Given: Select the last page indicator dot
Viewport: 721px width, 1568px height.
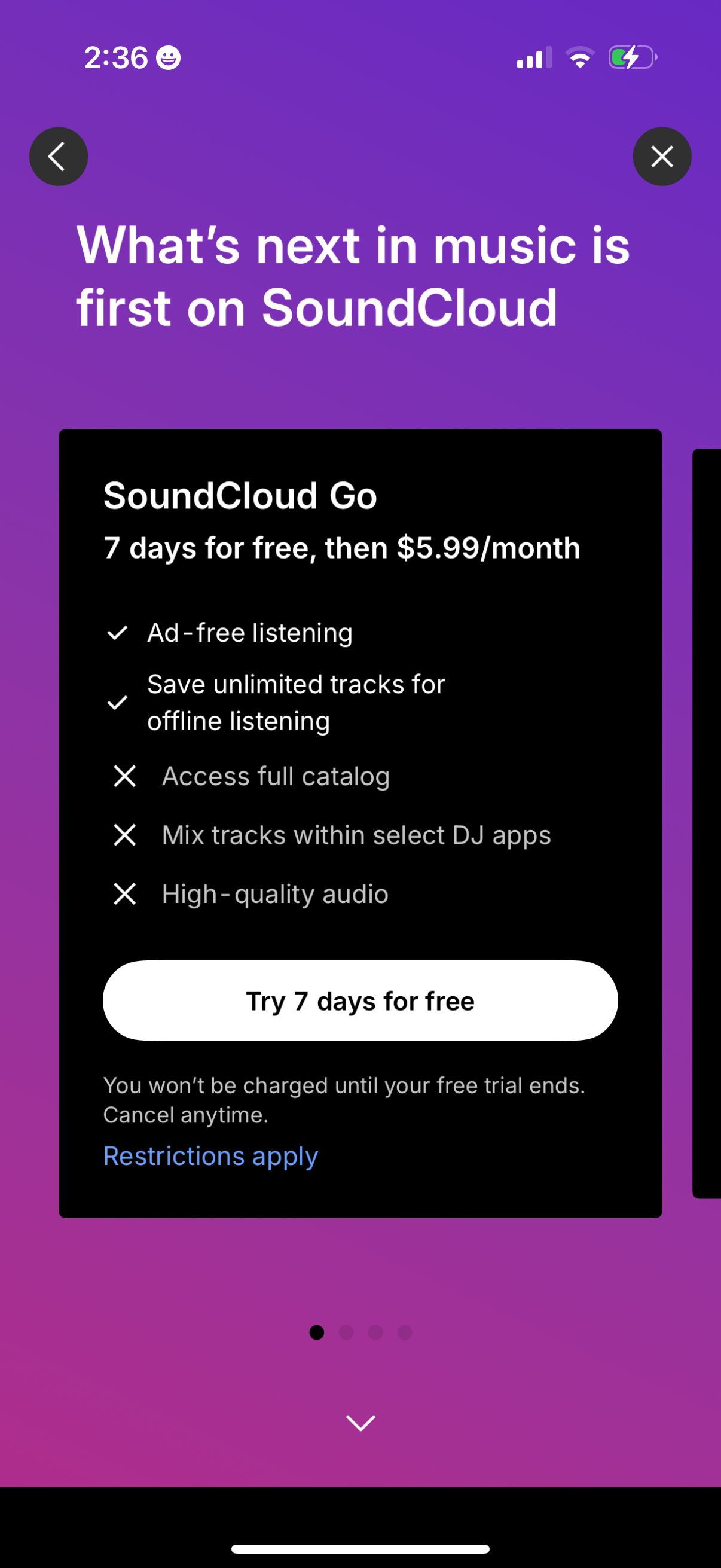Looking at the screenshot, I should click(x=405, y=1332).
